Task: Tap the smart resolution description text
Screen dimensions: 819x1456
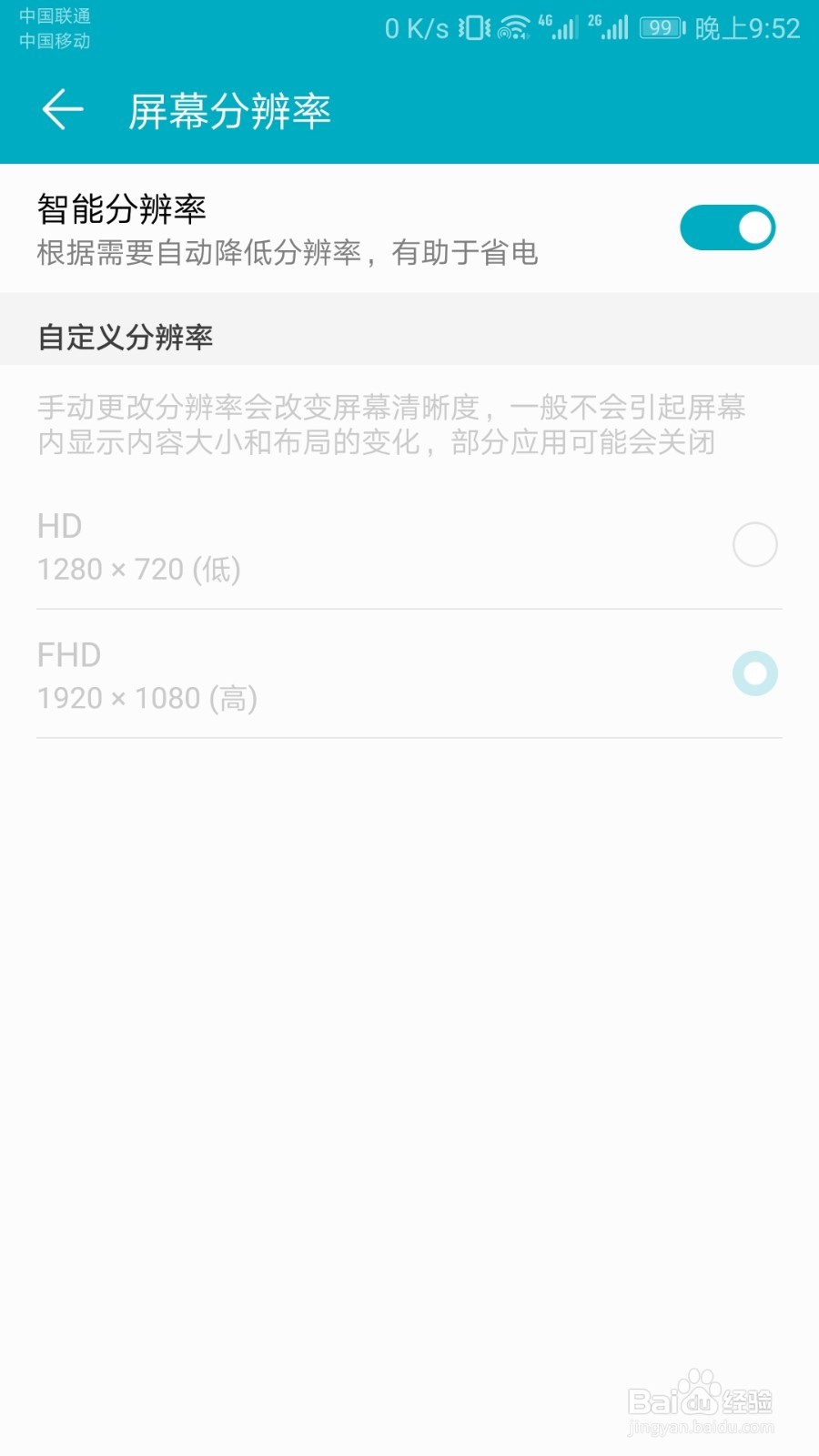Action: [x=287, y=254]
